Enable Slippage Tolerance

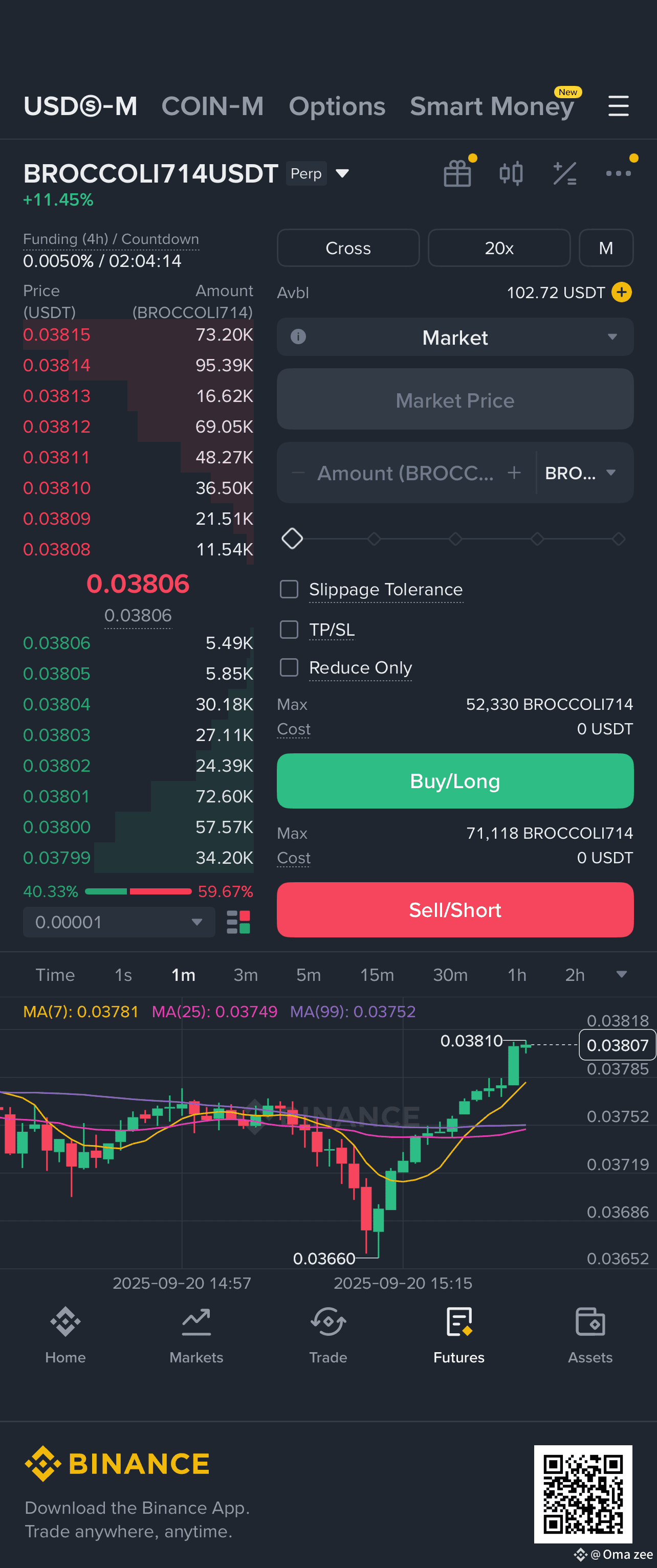coord(289,589)
